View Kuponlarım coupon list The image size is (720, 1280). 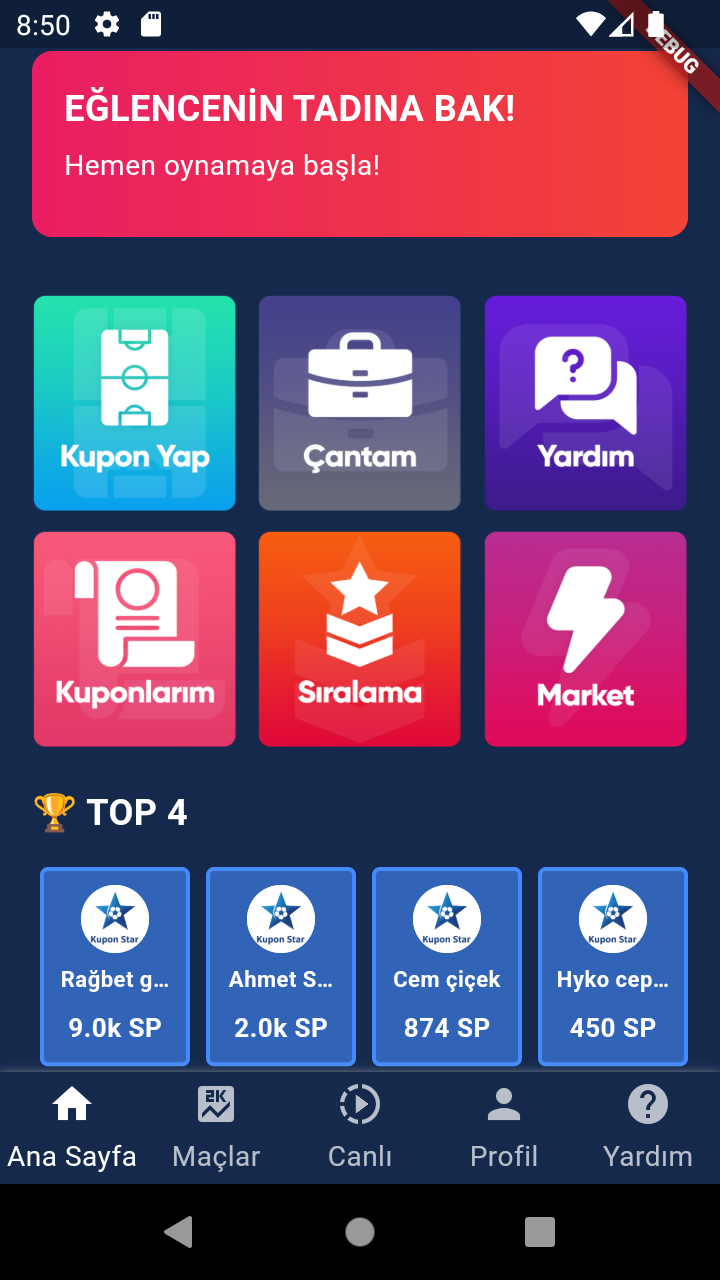[134, 639]
